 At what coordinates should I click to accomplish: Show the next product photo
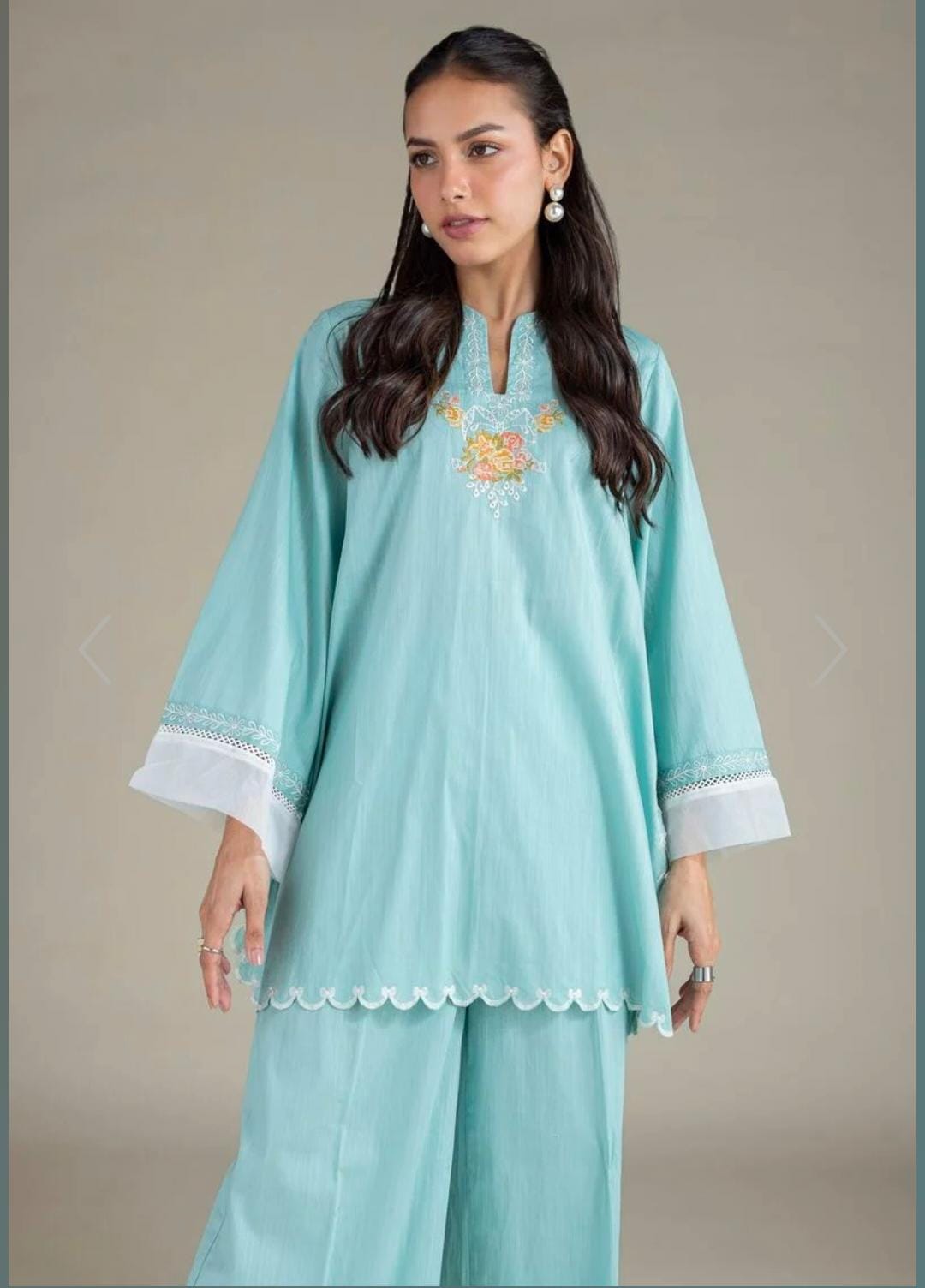[829, 649]
